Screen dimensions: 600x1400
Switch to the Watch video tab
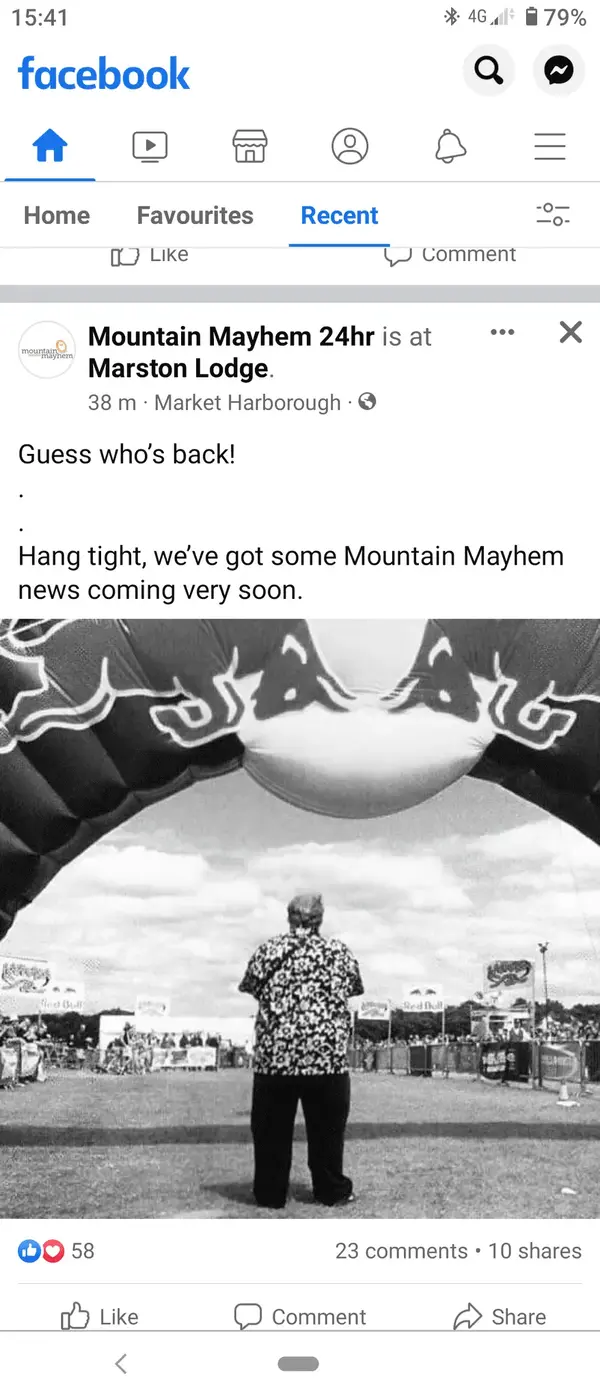[150, 147]
